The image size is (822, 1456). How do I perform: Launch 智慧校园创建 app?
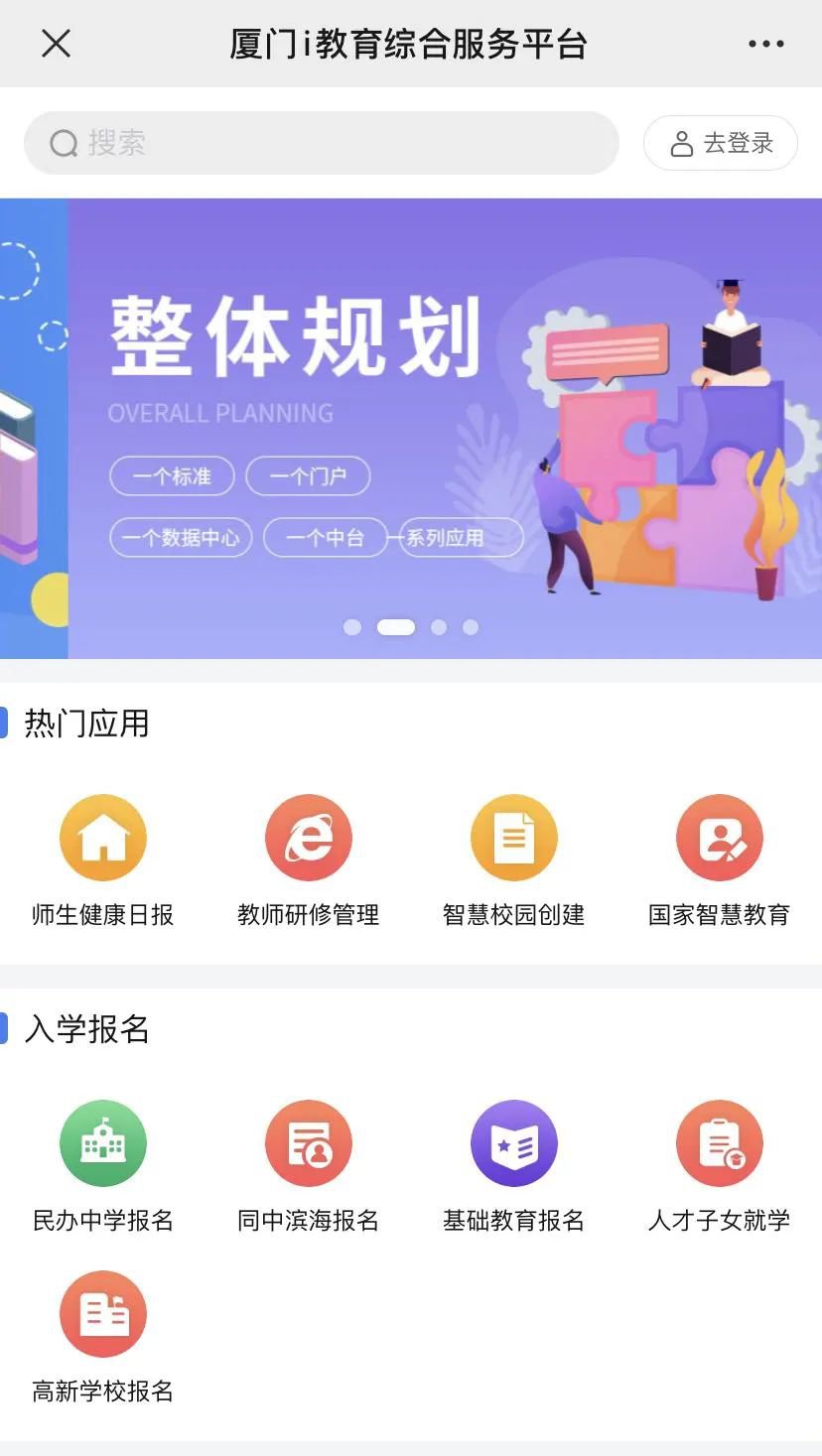click(x=514, y=839)
